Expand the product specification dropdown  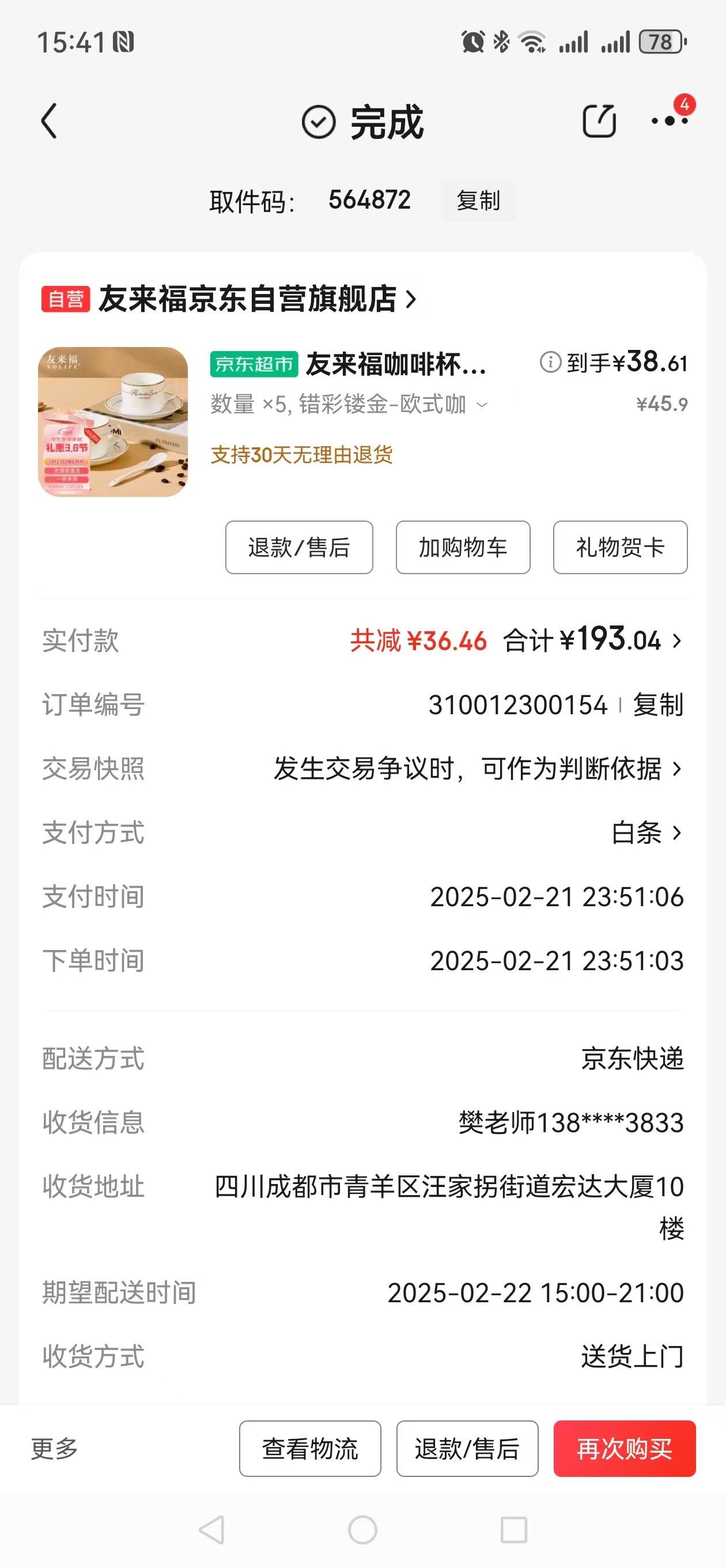(x=482, y=405)
